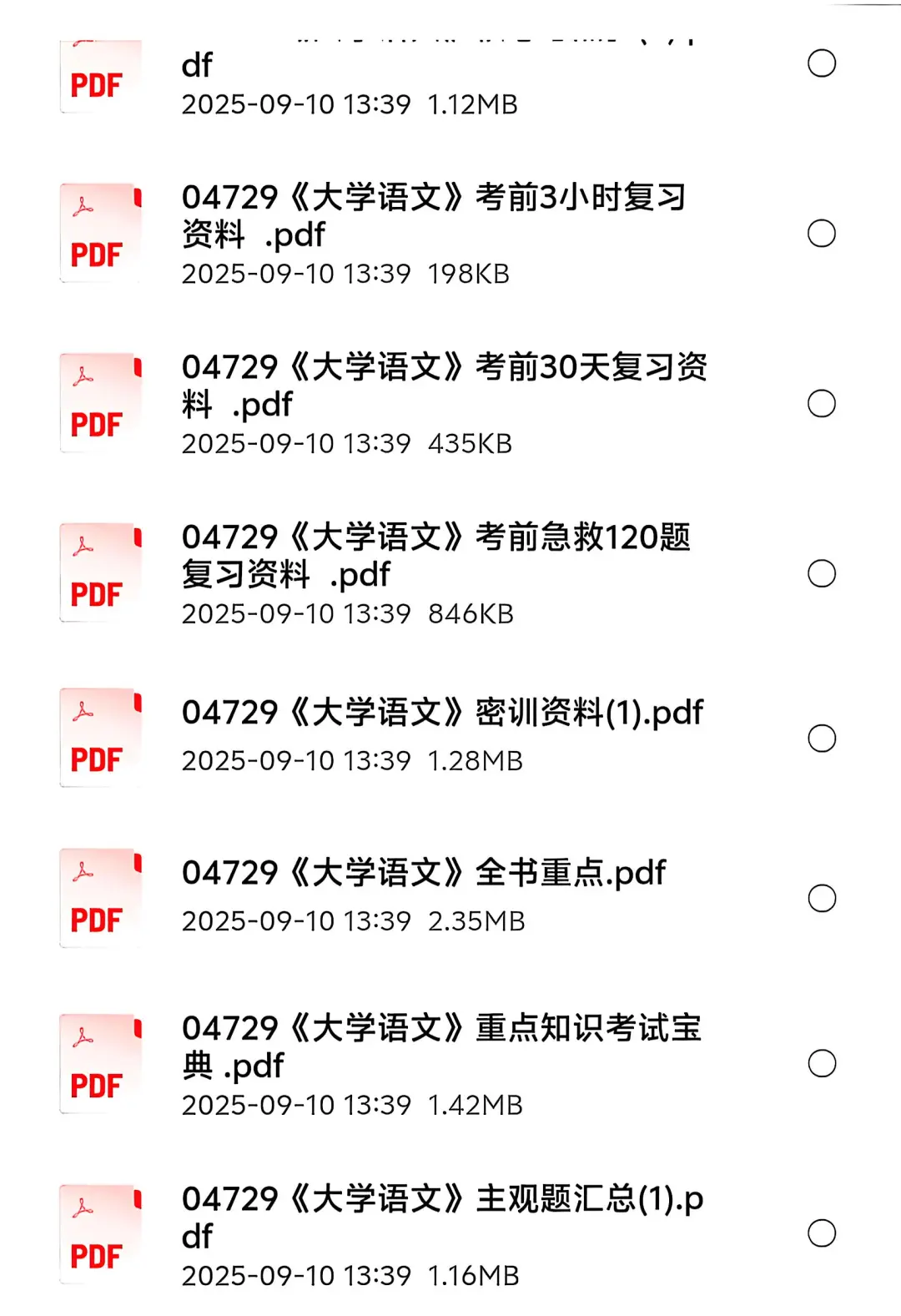The height and width of the screenshot is (1316, 901).
Task: Open 考前3小时复习资料 PDF file
Action: click(x=434, y=215)
